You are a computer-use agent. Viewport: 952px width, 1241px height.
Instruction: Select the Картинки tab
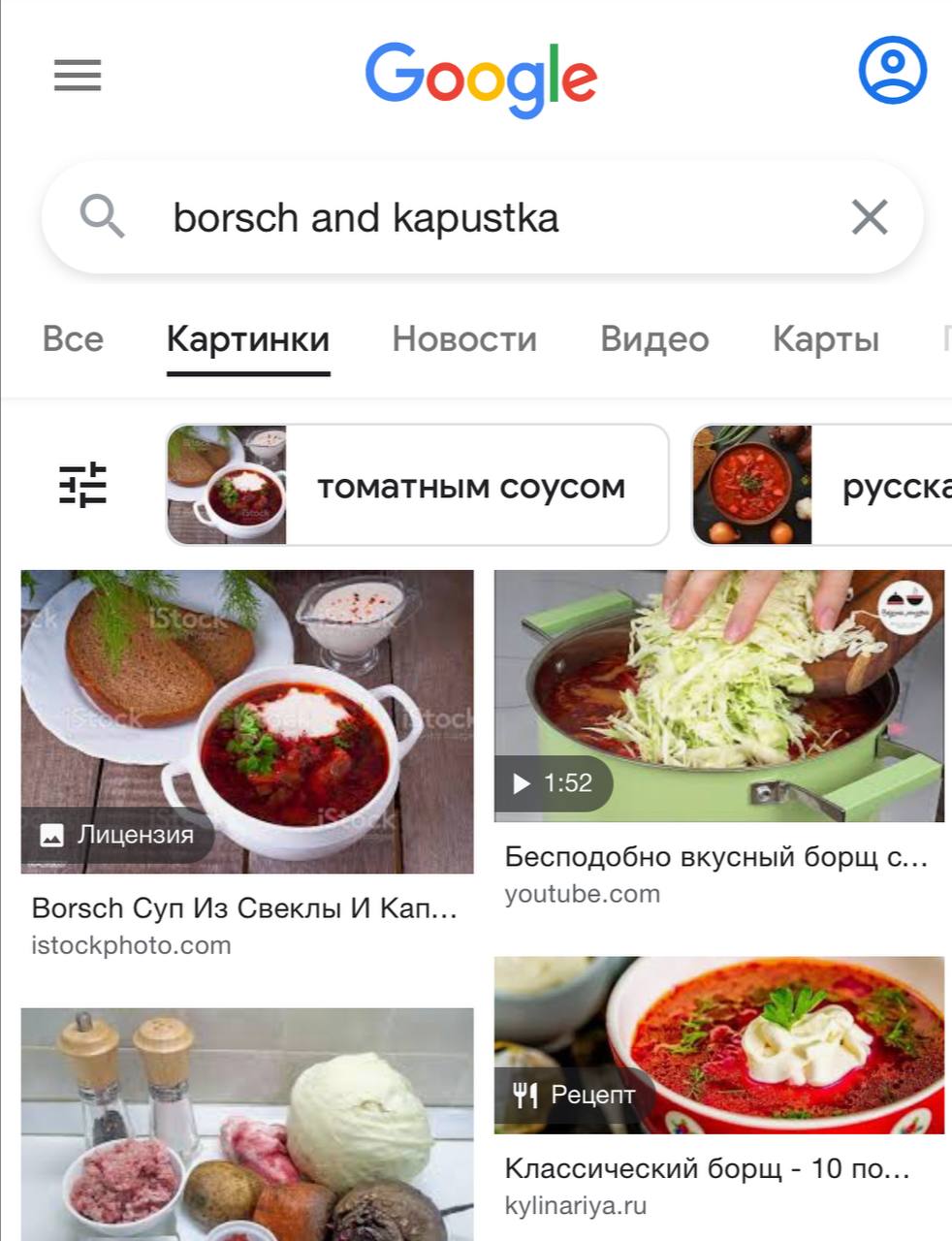tap(248, 339)
